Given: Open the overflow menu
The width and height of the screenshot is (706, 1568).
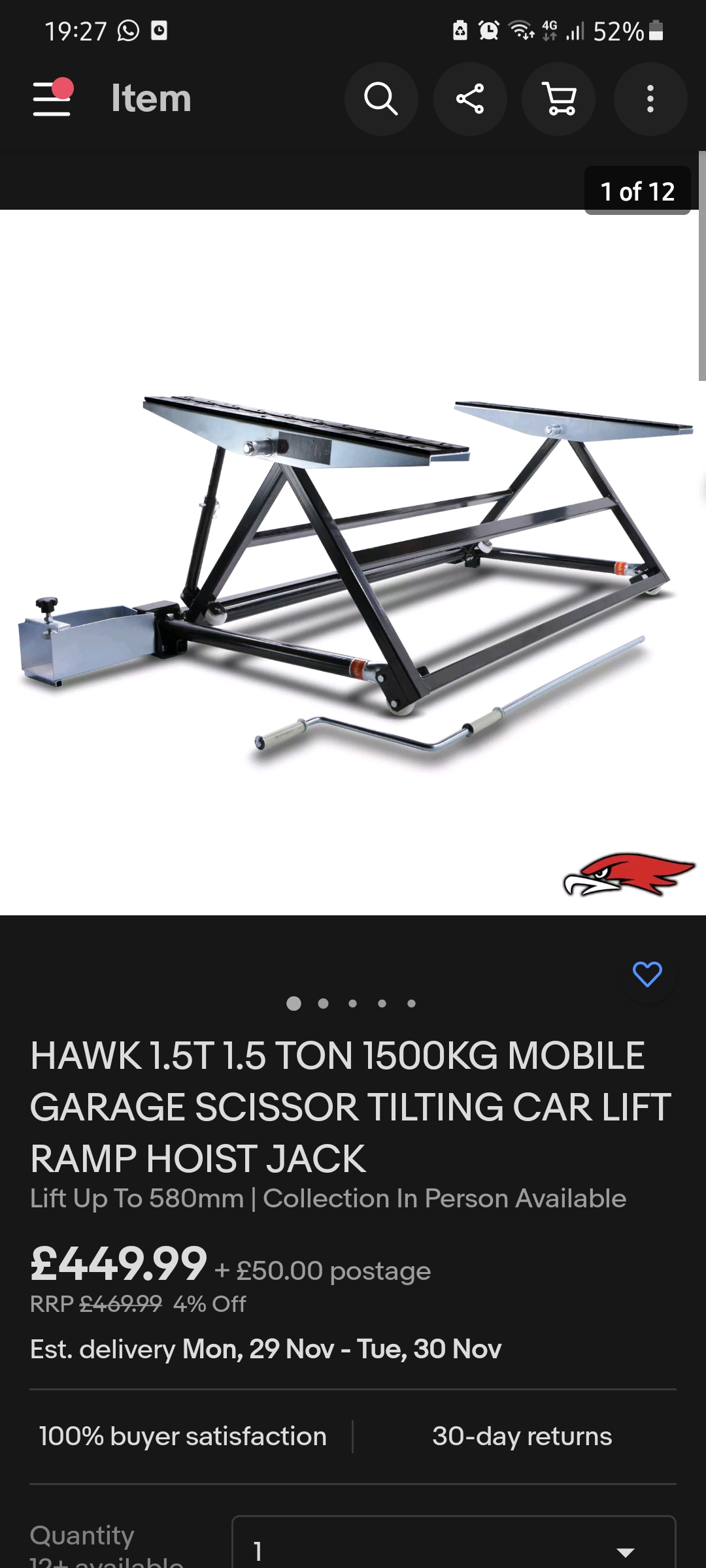Looking at the screenshot, I should click(650, 99).
